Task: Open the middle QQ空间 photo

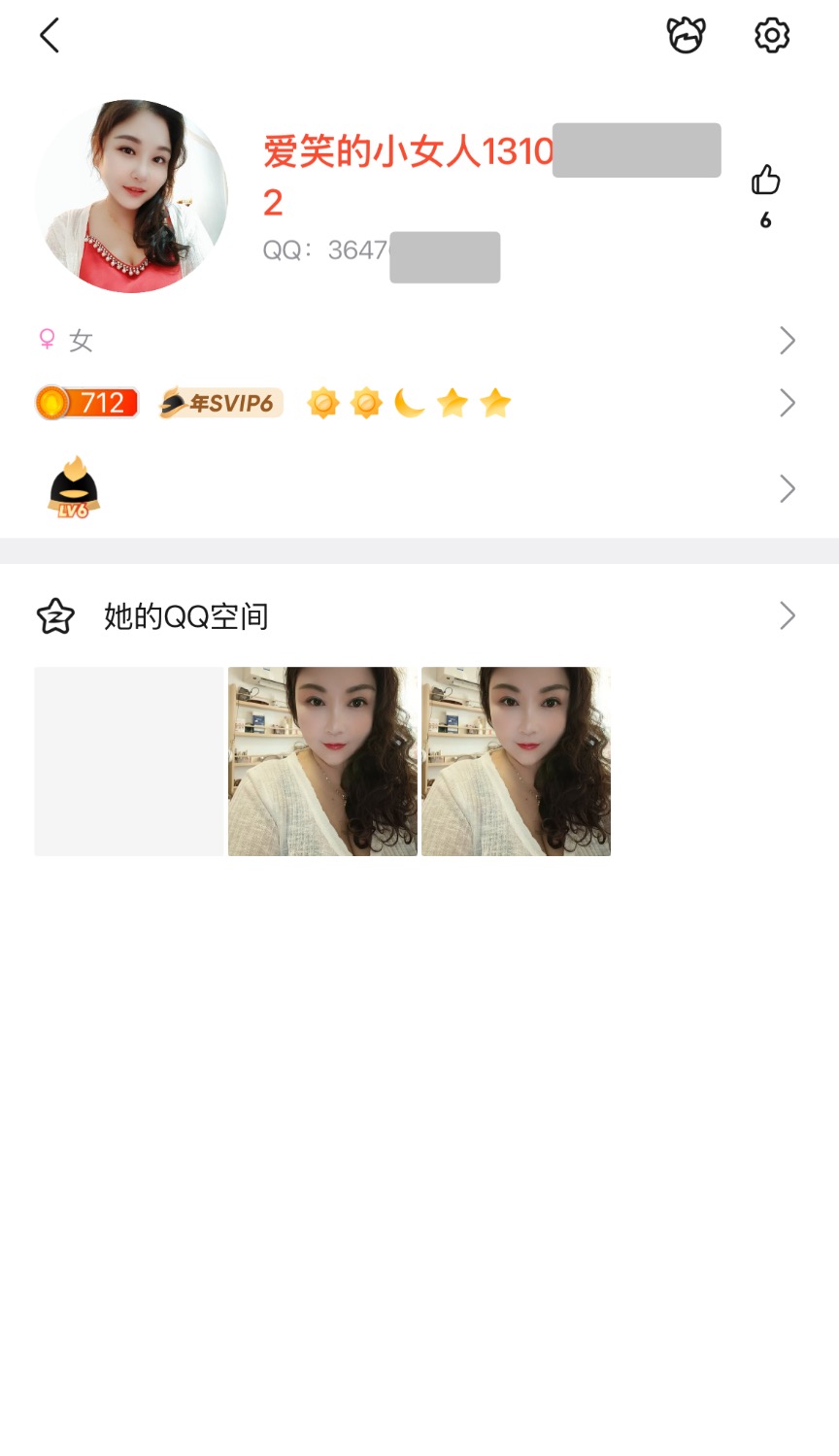Action: pyautogui.click(x=322, y=761)
